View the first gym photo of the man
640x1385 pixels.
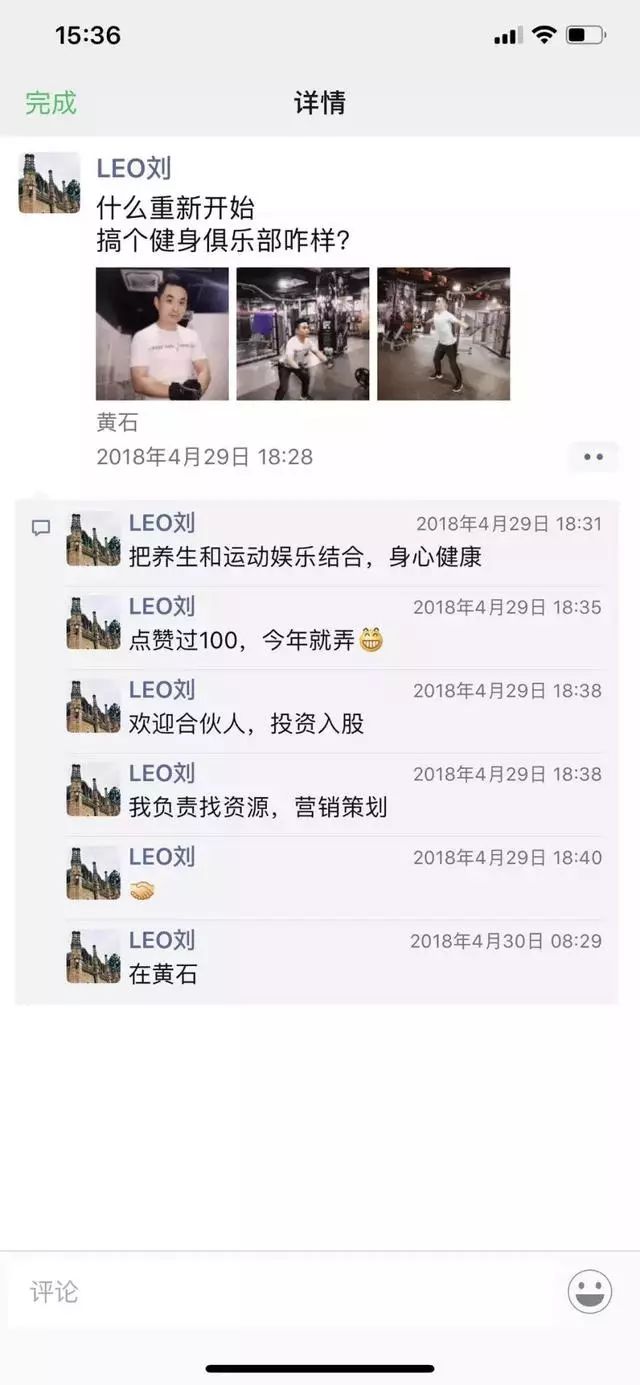pyautogui.click(x=162, y=334)
